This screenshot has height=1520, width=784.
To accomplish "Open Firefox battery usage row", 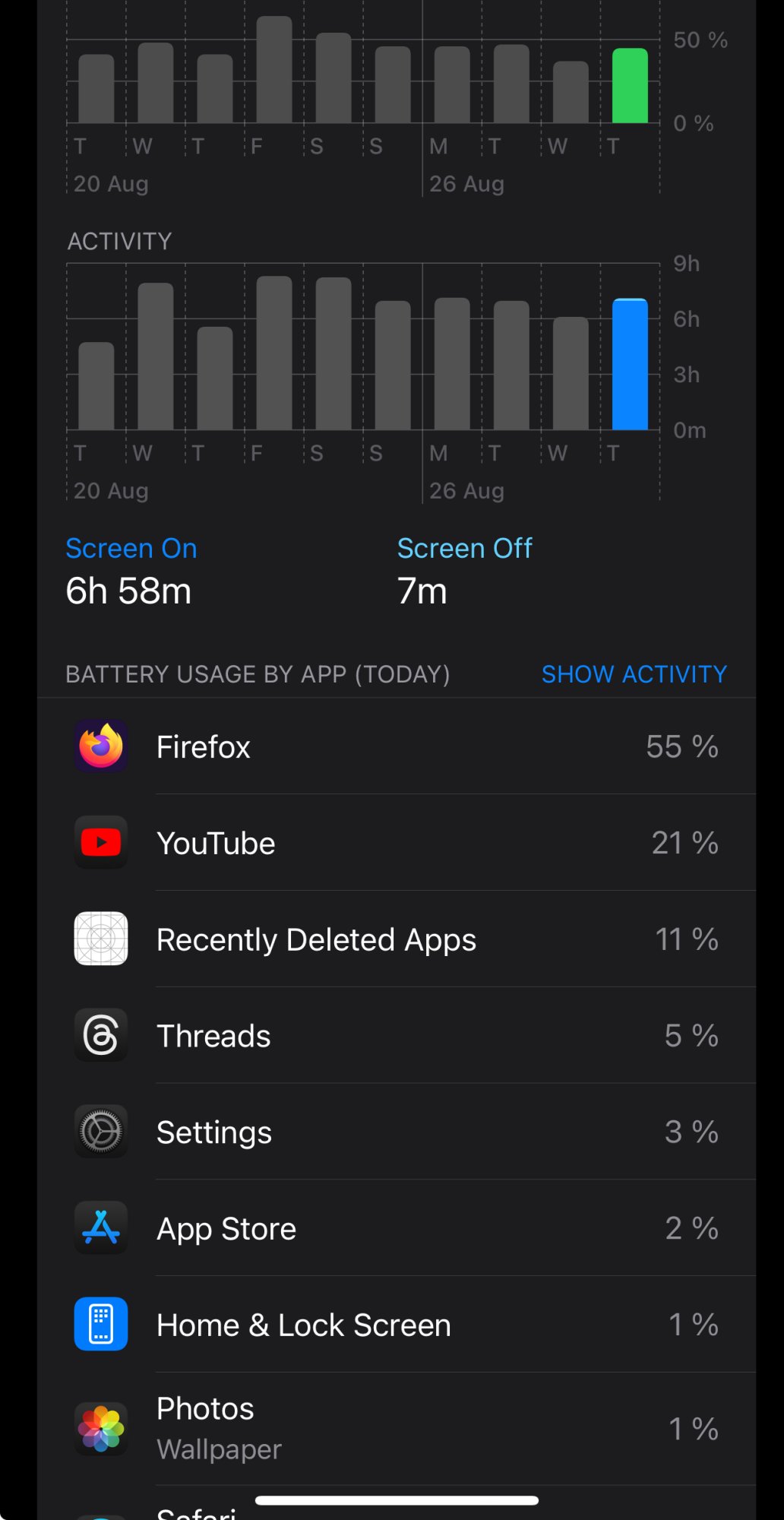I will point(395,747).
